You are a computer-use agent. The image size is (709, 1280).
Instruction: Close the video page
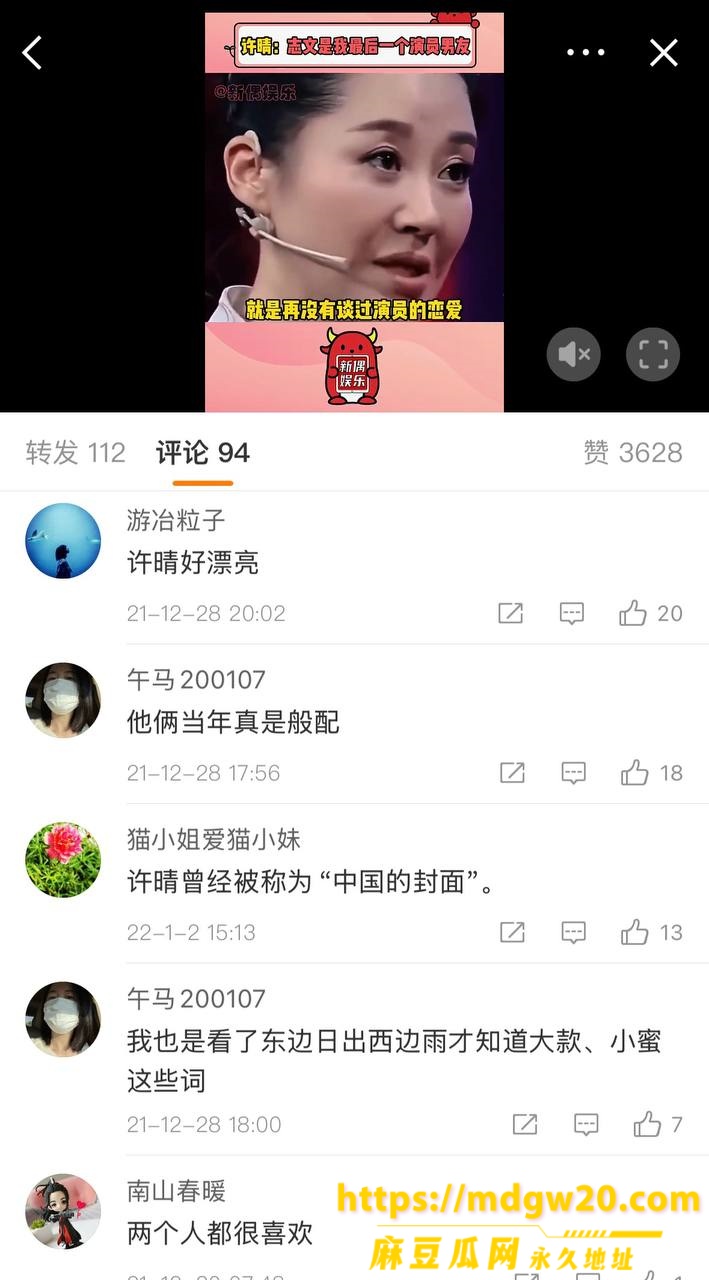click(x=664, y=53)
